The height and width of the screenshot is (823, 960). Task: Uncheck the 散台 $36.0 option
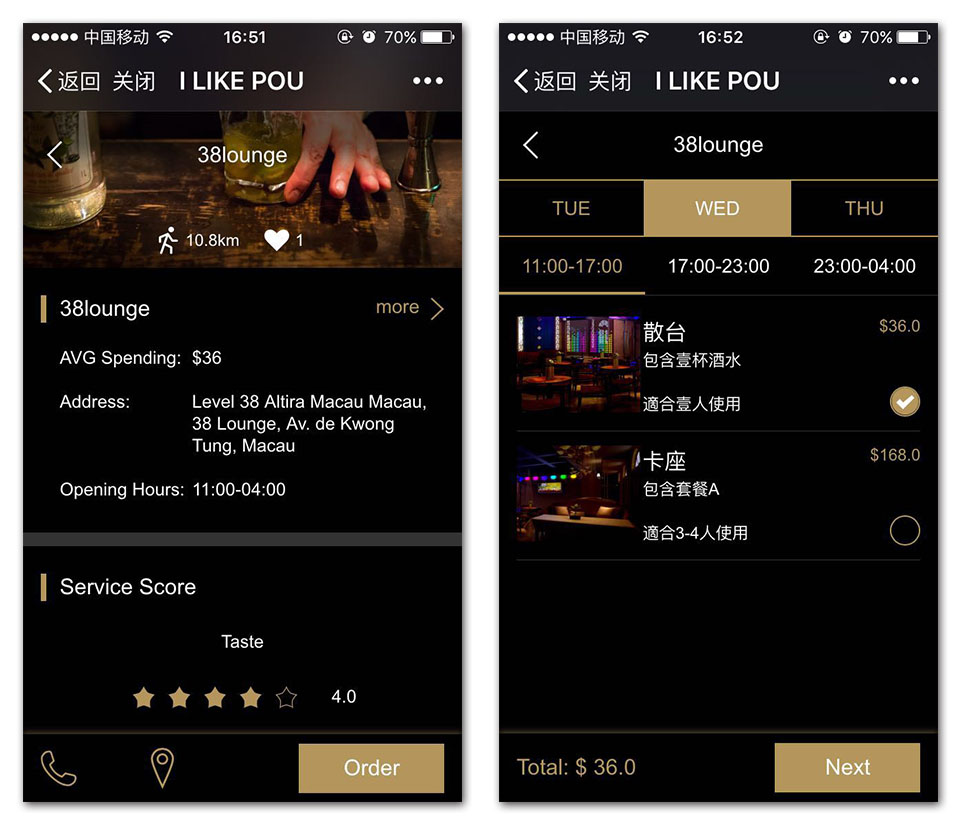[904, 402]
